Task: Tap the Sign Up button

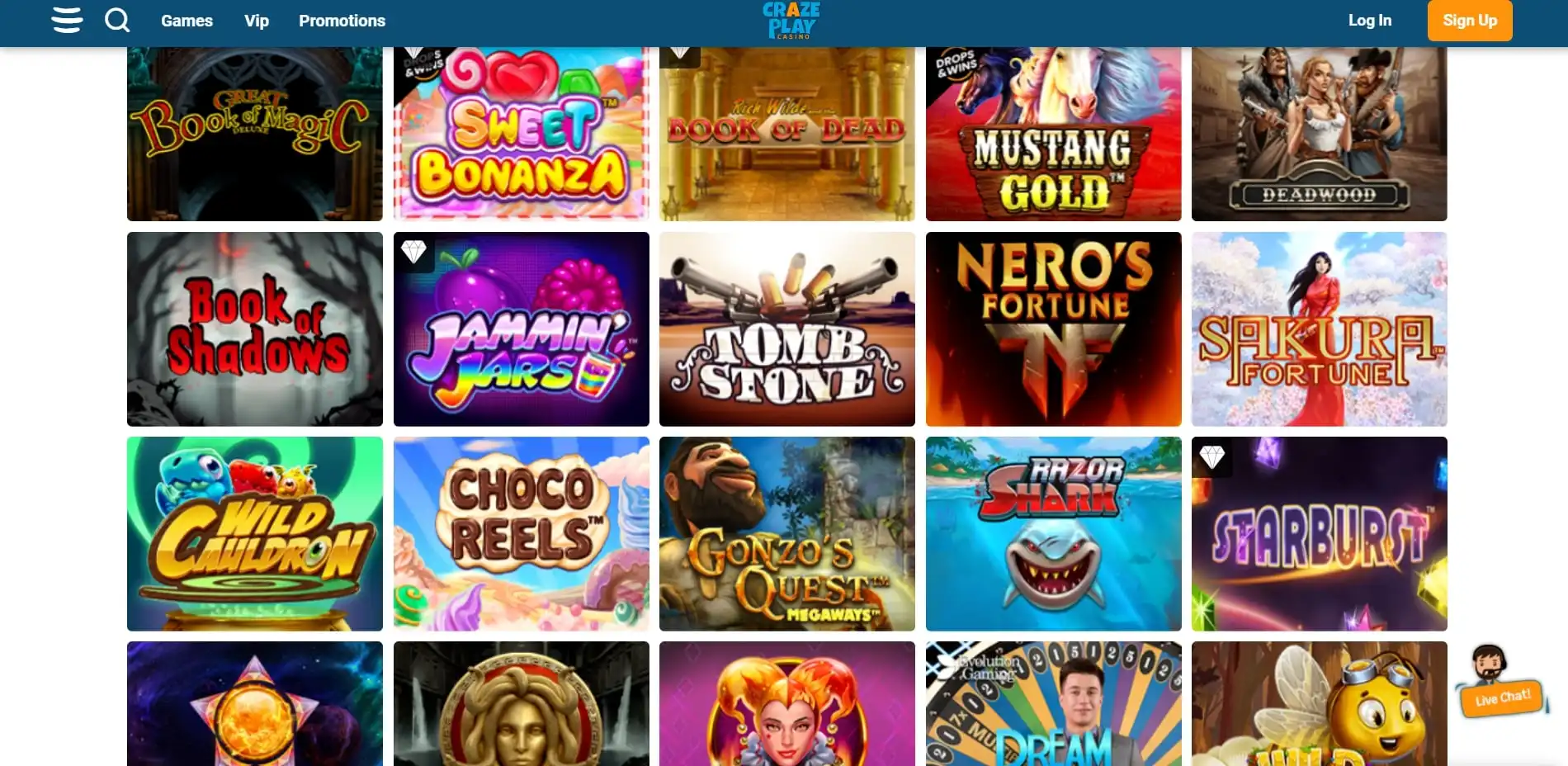Action: [1470, 21]
